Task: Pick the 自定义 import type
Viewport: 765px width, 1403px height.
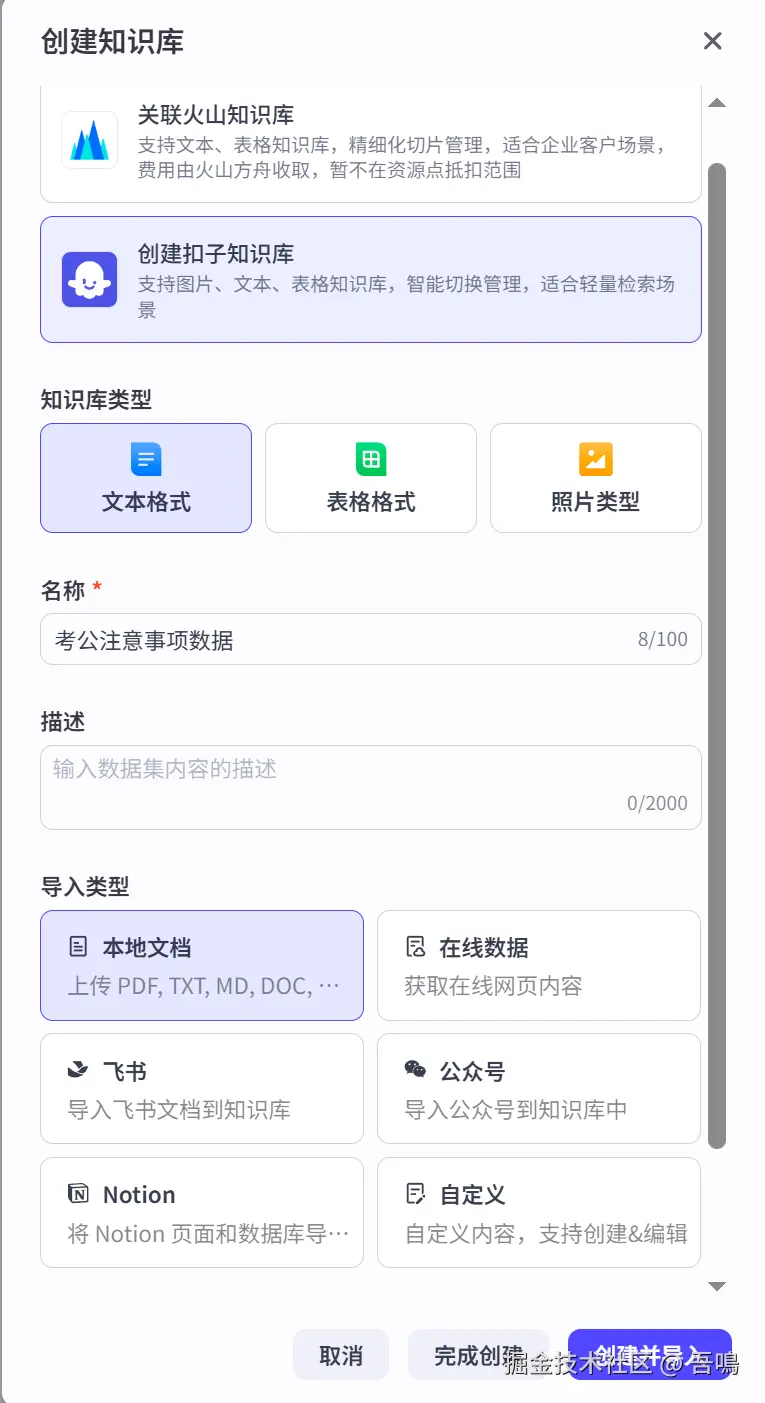Action: coord(538,1212)
